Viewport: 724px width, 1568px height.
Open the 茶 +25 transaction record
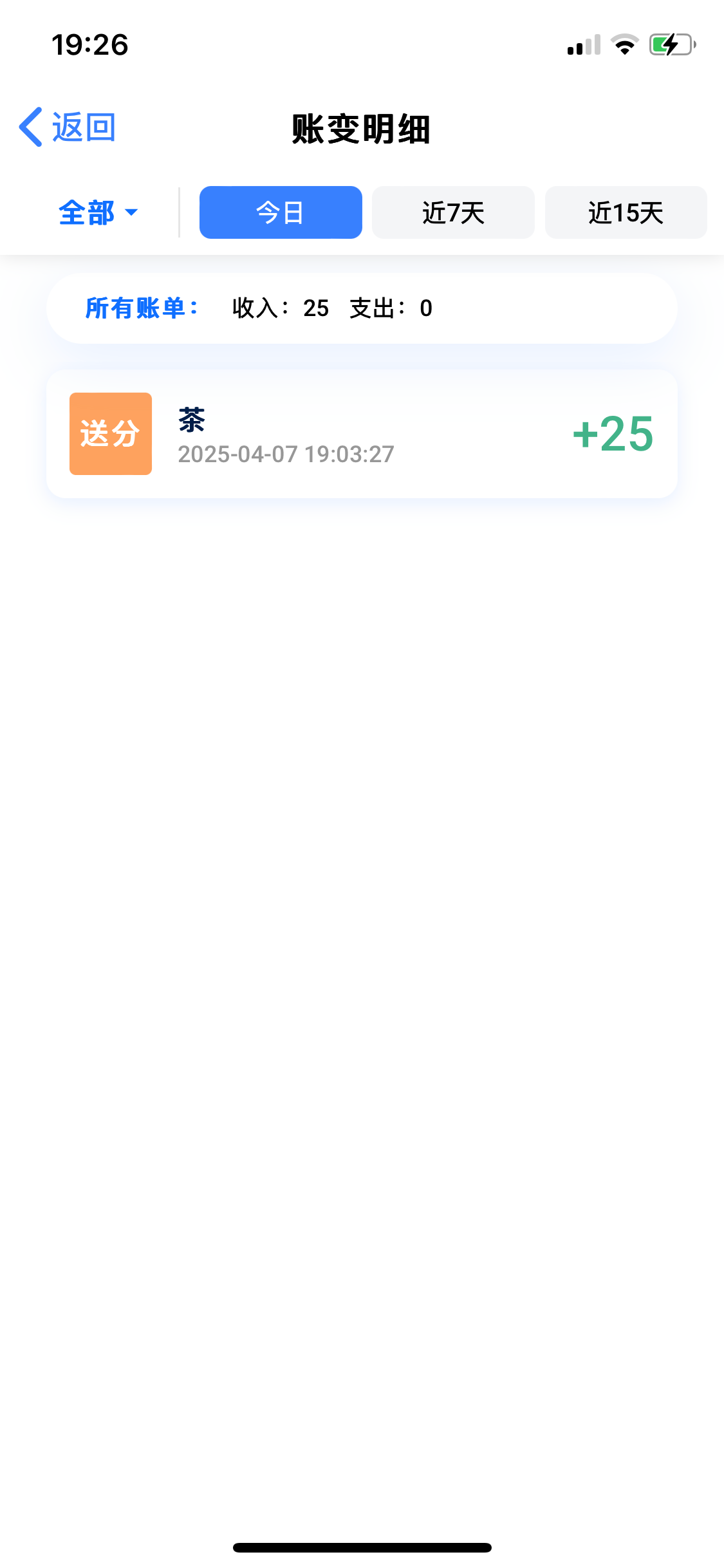[362, 434]
